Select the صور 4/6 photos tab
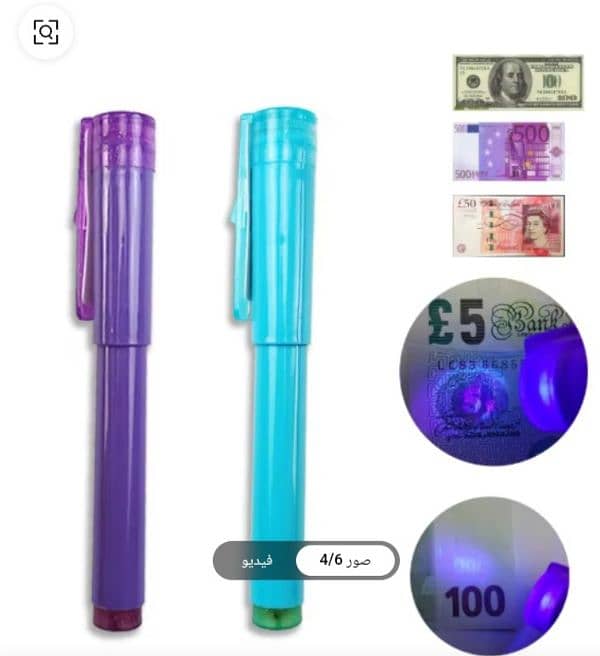The height and width of the screenshot is (656, 600). [345, 560]
